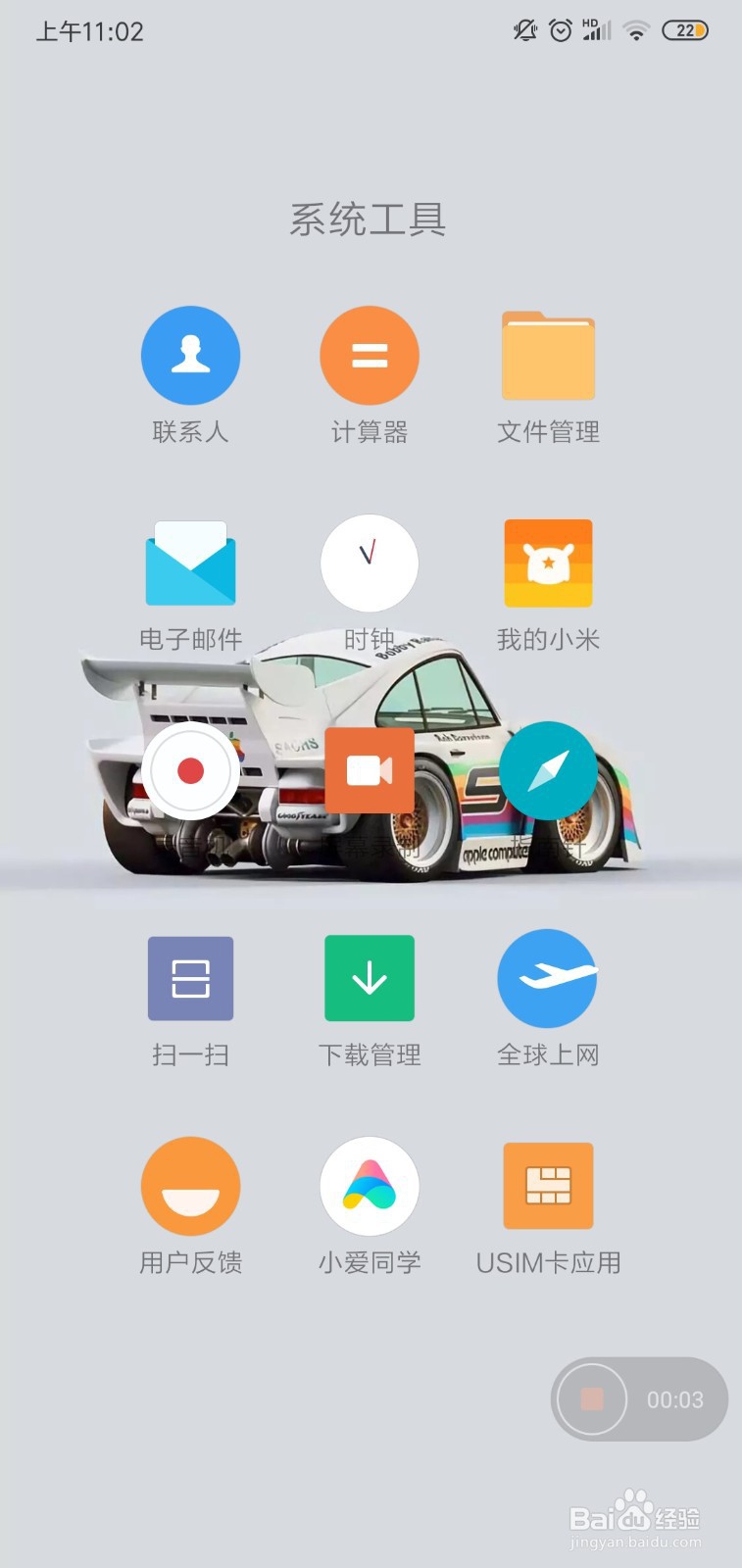
Task: Open the Email (电子邮件) app
Action: pyautogui.click(x=190, y=563)
